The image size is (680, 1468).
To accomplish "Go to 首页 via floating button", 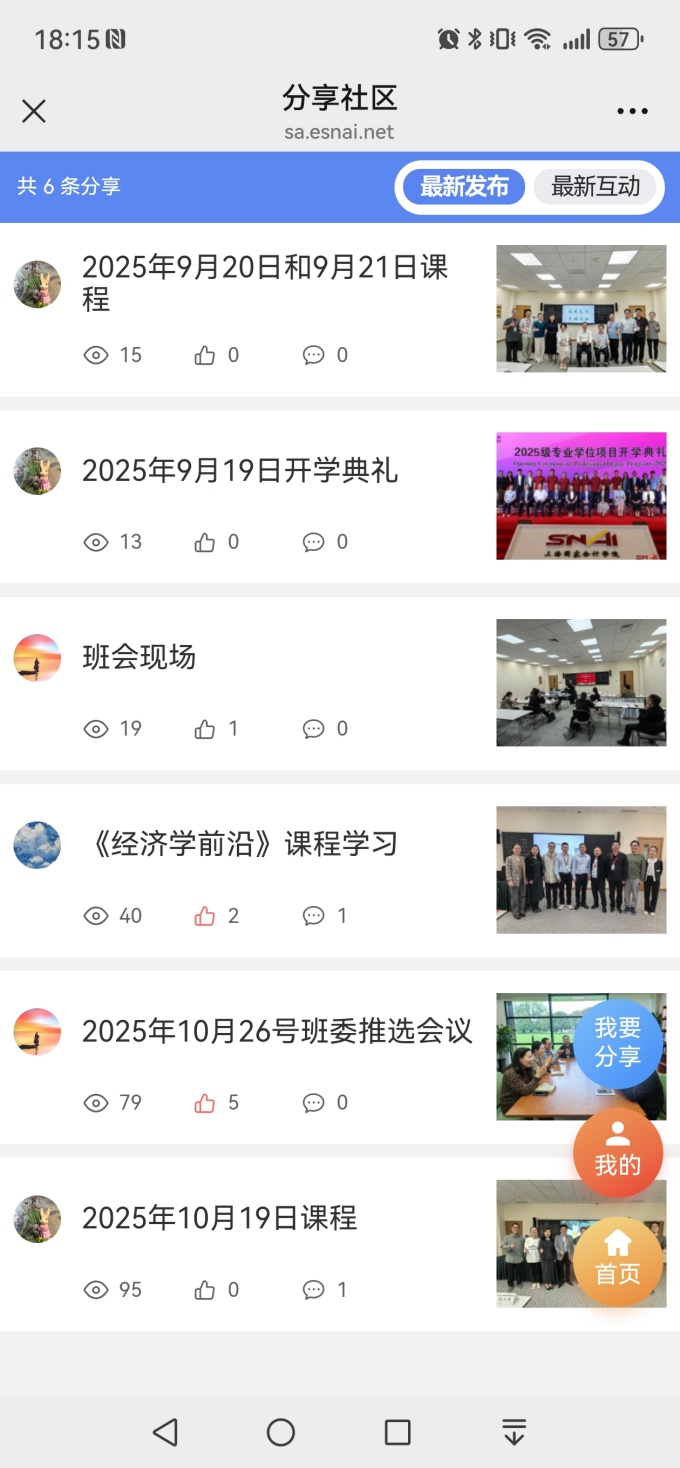I will (x=617, y=1260).
